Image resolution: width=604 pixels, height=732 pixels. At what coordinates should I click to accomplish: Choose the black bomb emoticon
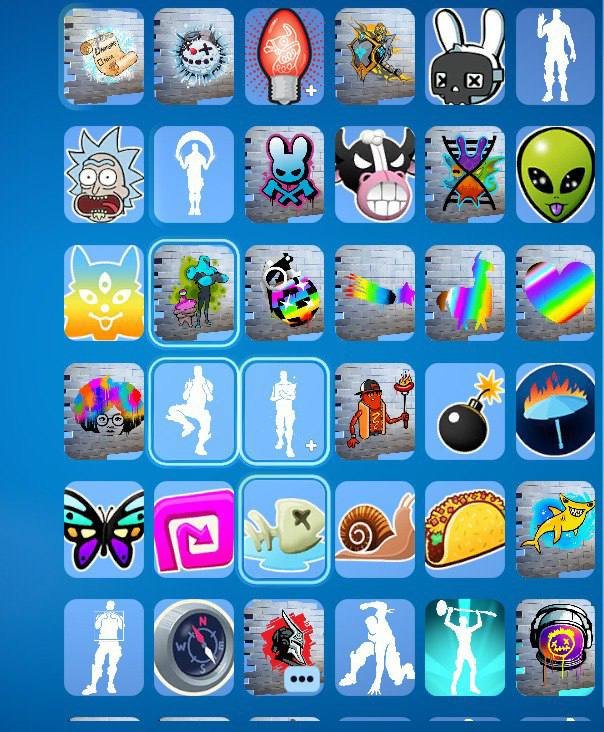tap(465, 412)
